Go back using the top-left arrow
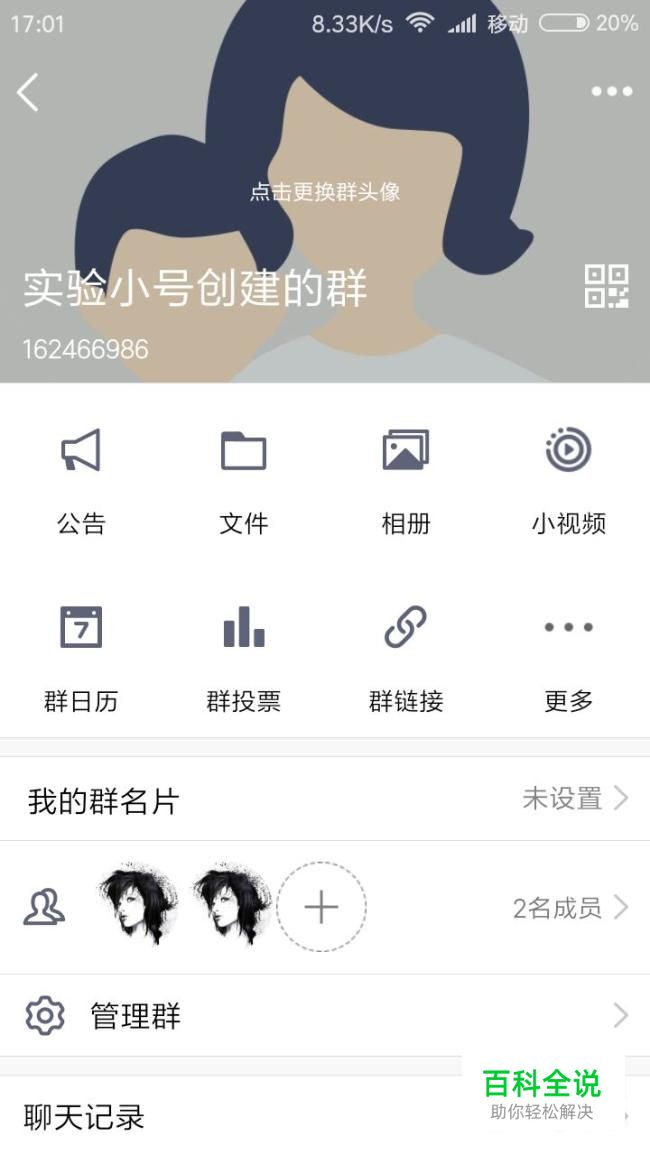 click(x=27, y=92)
